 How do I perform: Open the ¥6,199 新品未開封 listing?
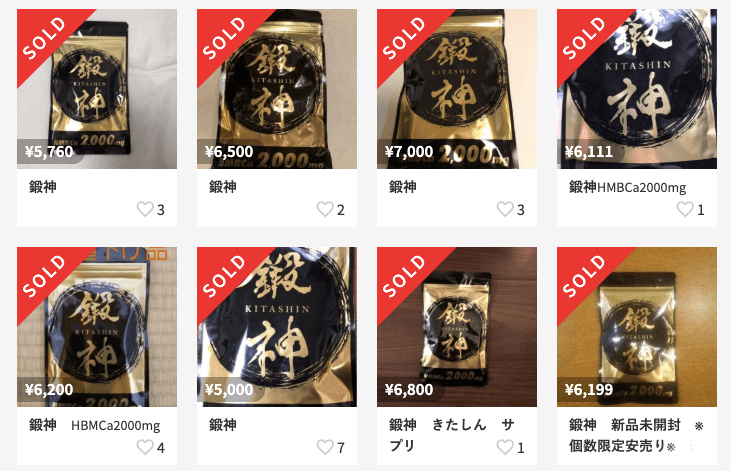coord(637,327)
